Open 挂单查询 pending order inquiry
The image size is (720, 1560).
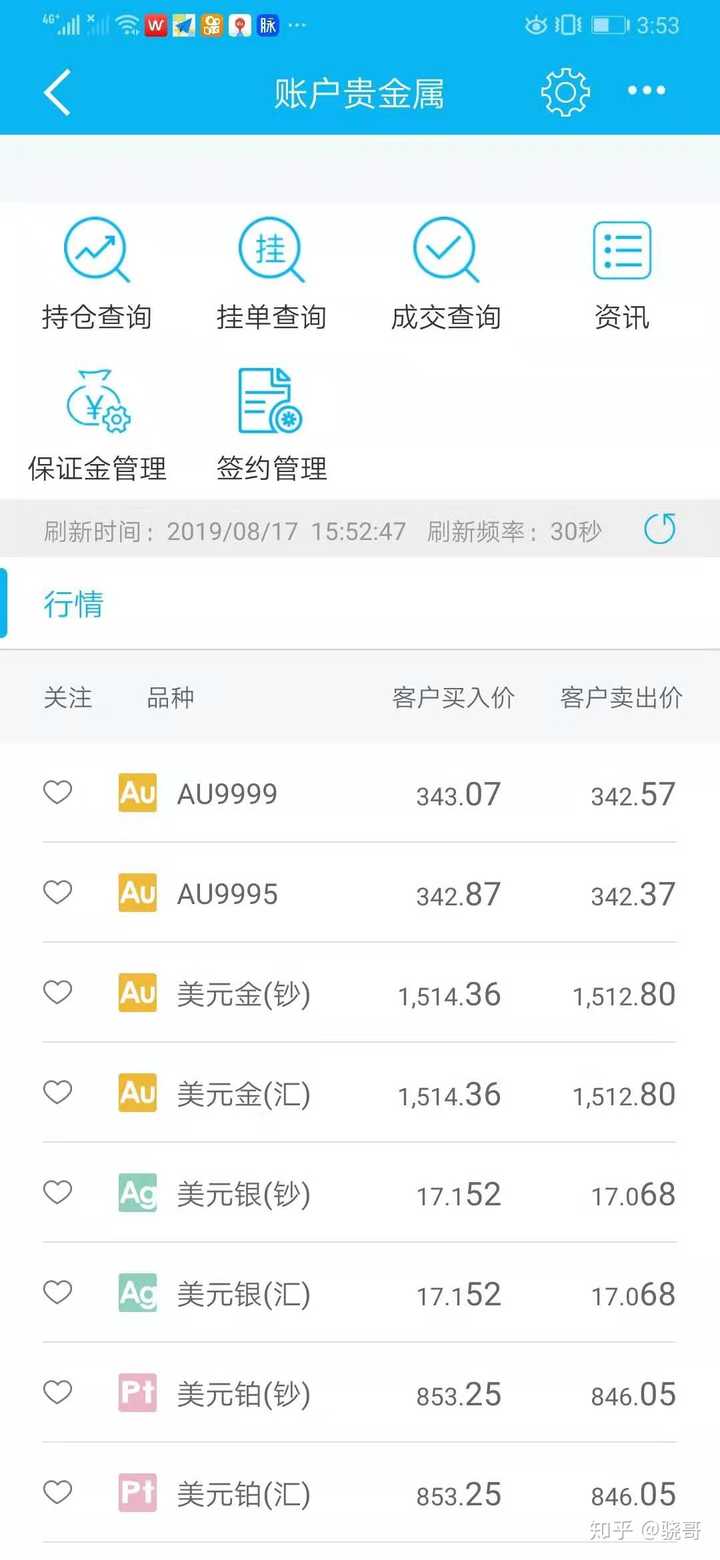click(271, 275)
